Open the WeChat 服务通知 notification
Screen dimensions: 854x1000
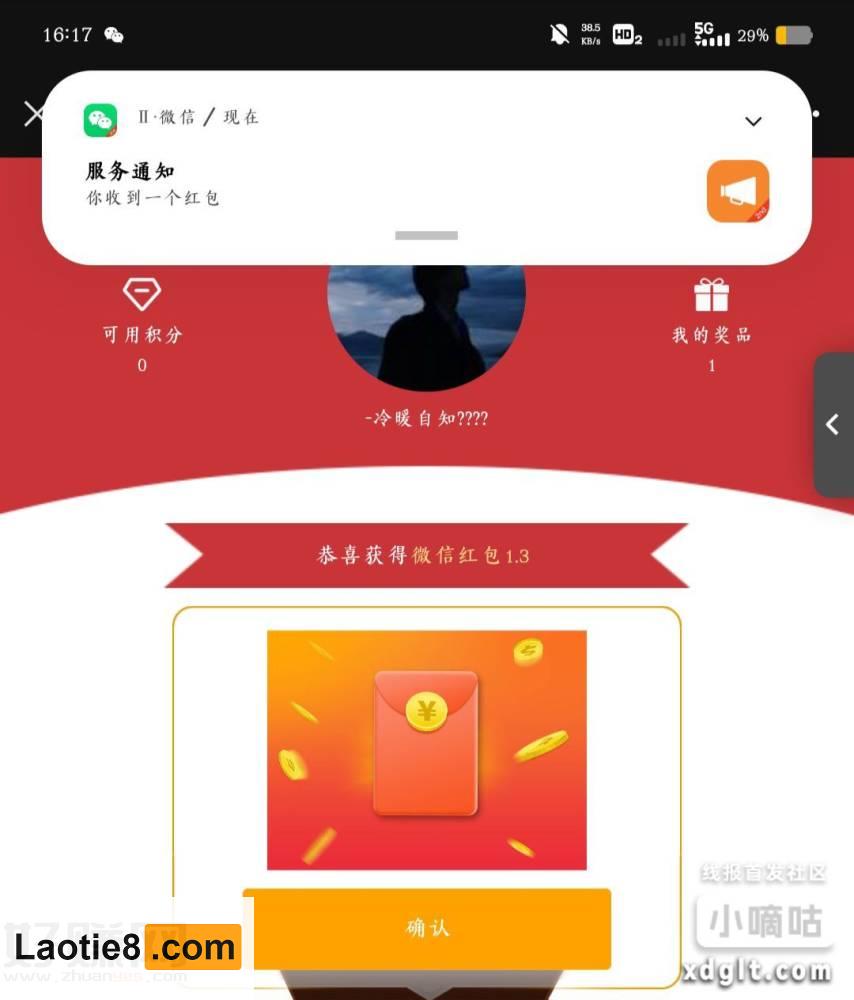tap(380, 185)
